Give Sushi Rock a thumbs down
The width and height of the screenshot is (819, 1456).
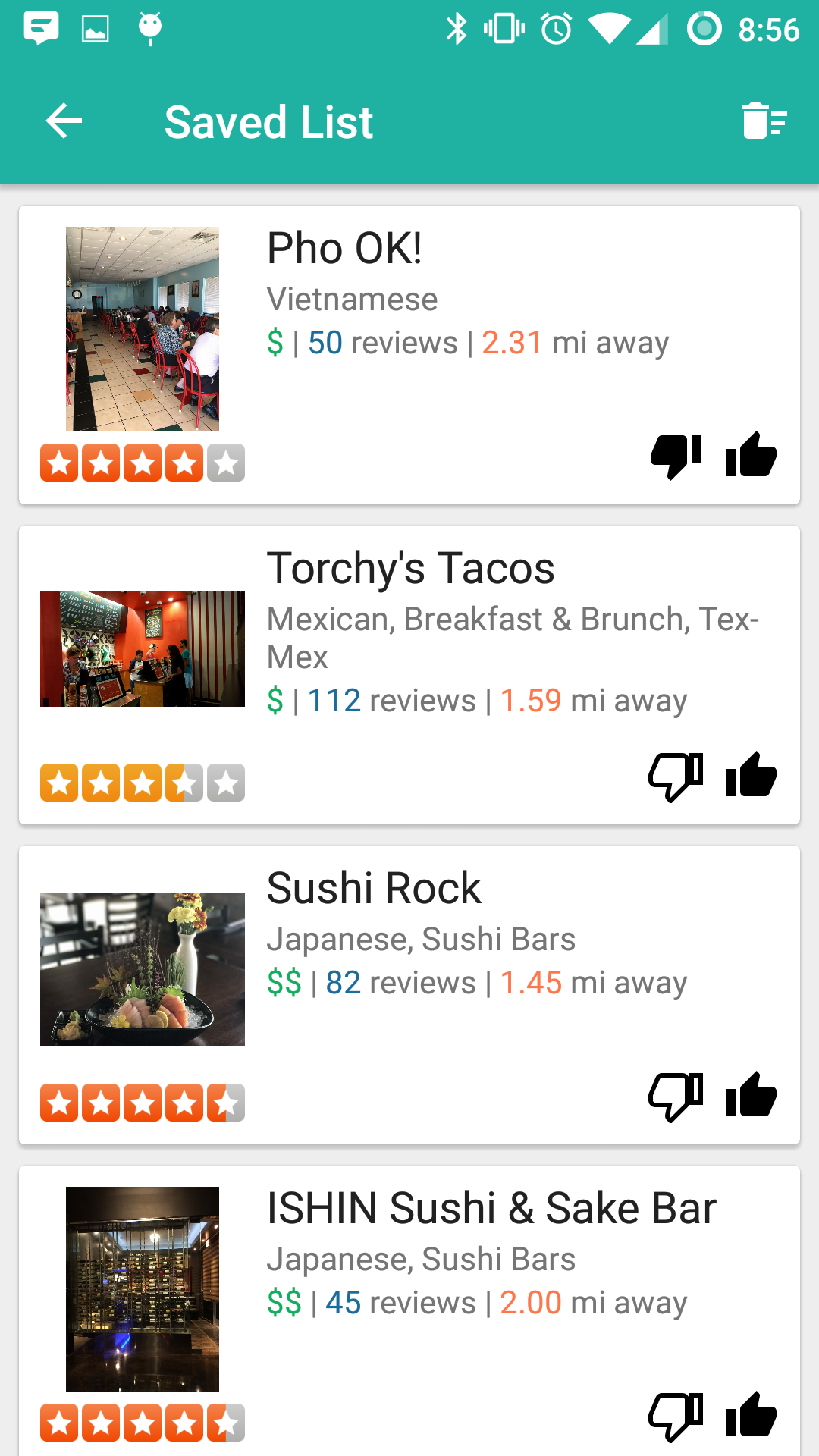tap(675, 1097)
